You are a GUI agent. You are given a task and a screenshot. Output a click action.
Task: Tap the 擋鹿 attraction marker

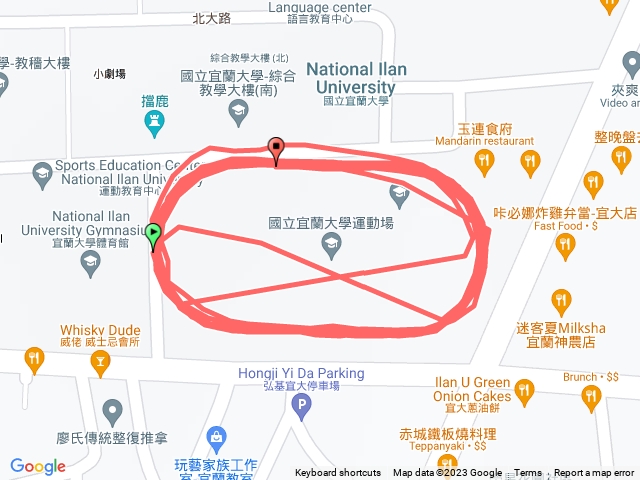[x=153, y=124]
